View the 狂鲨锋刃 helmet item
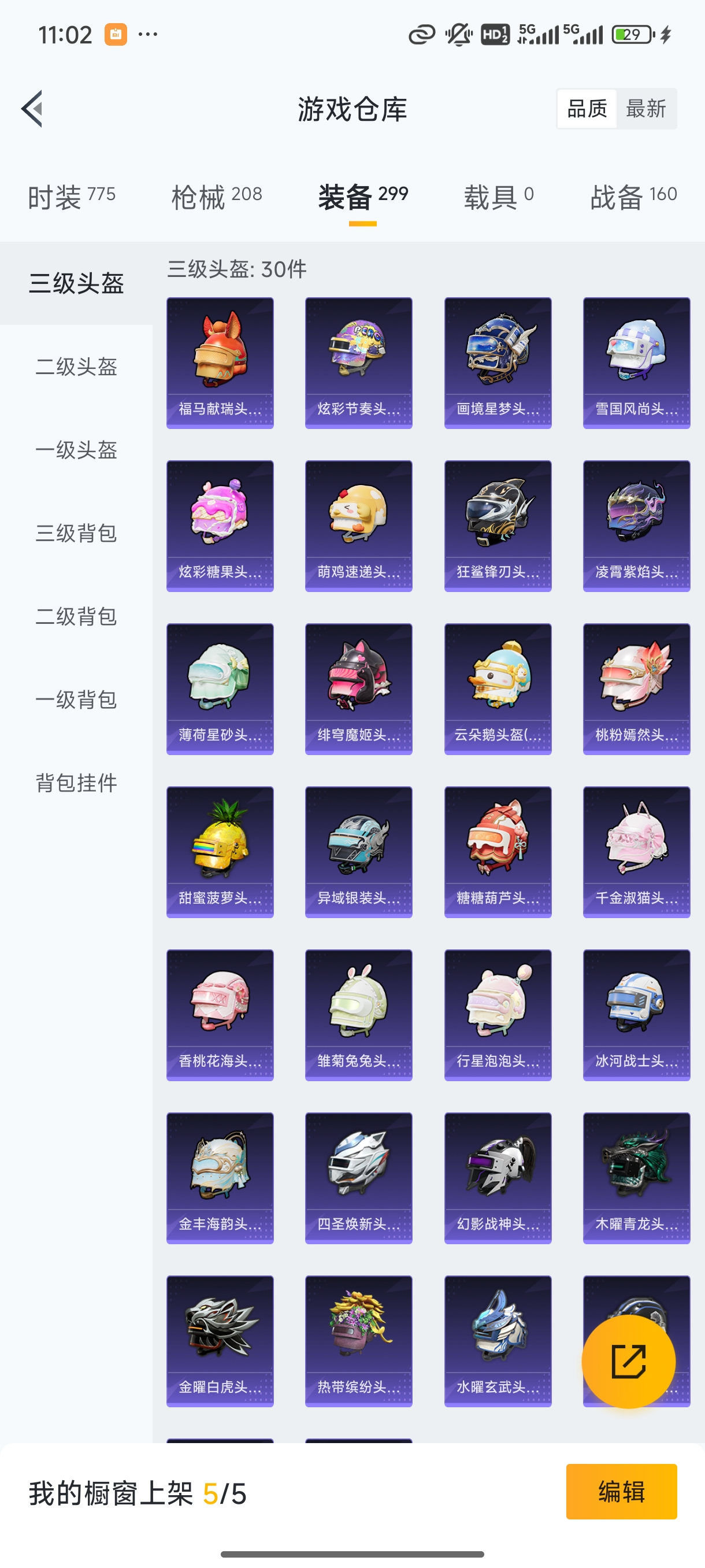Image resolution: width=705 pixels, height=1568 pixels. click(x=498, y=526)
